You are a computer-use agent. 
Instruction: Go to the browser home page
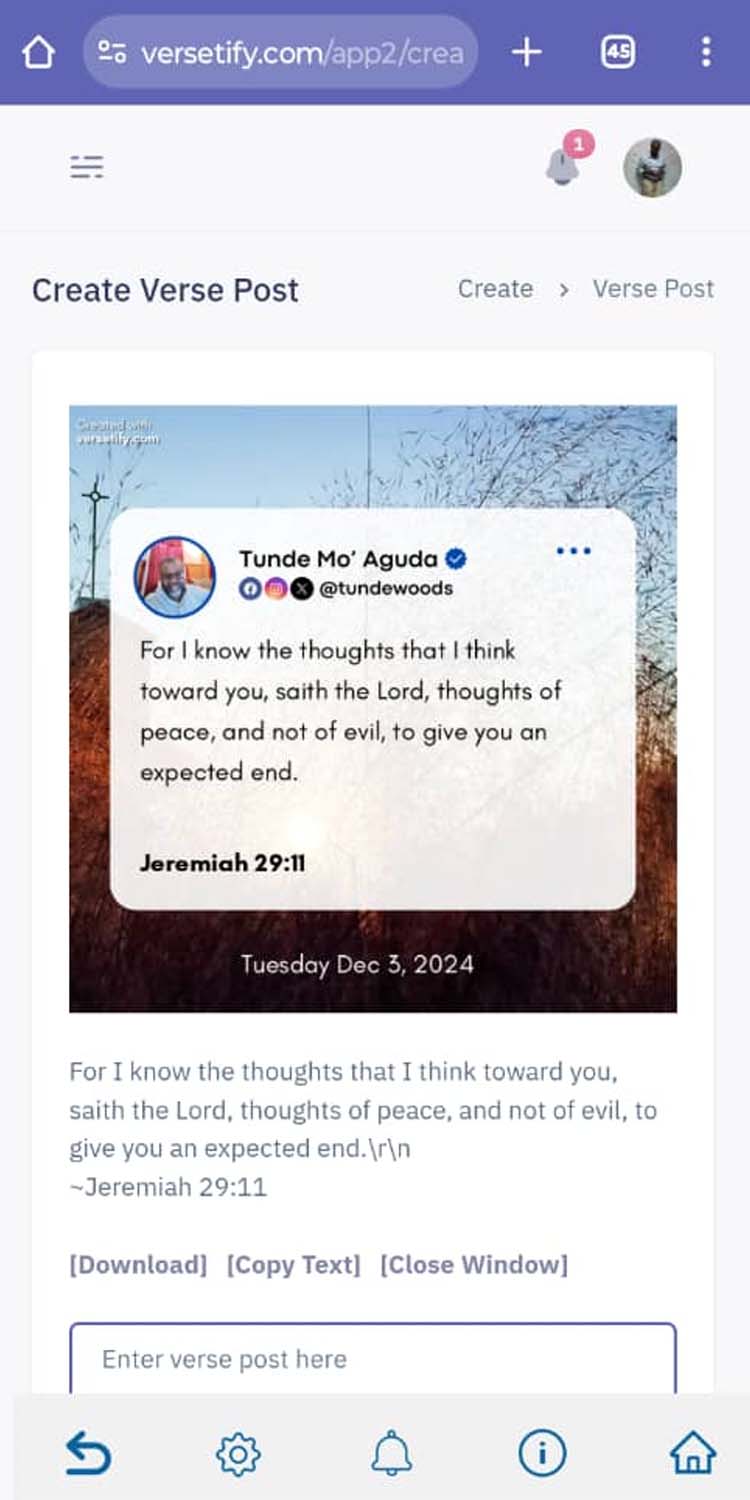(x=38, y=52)
